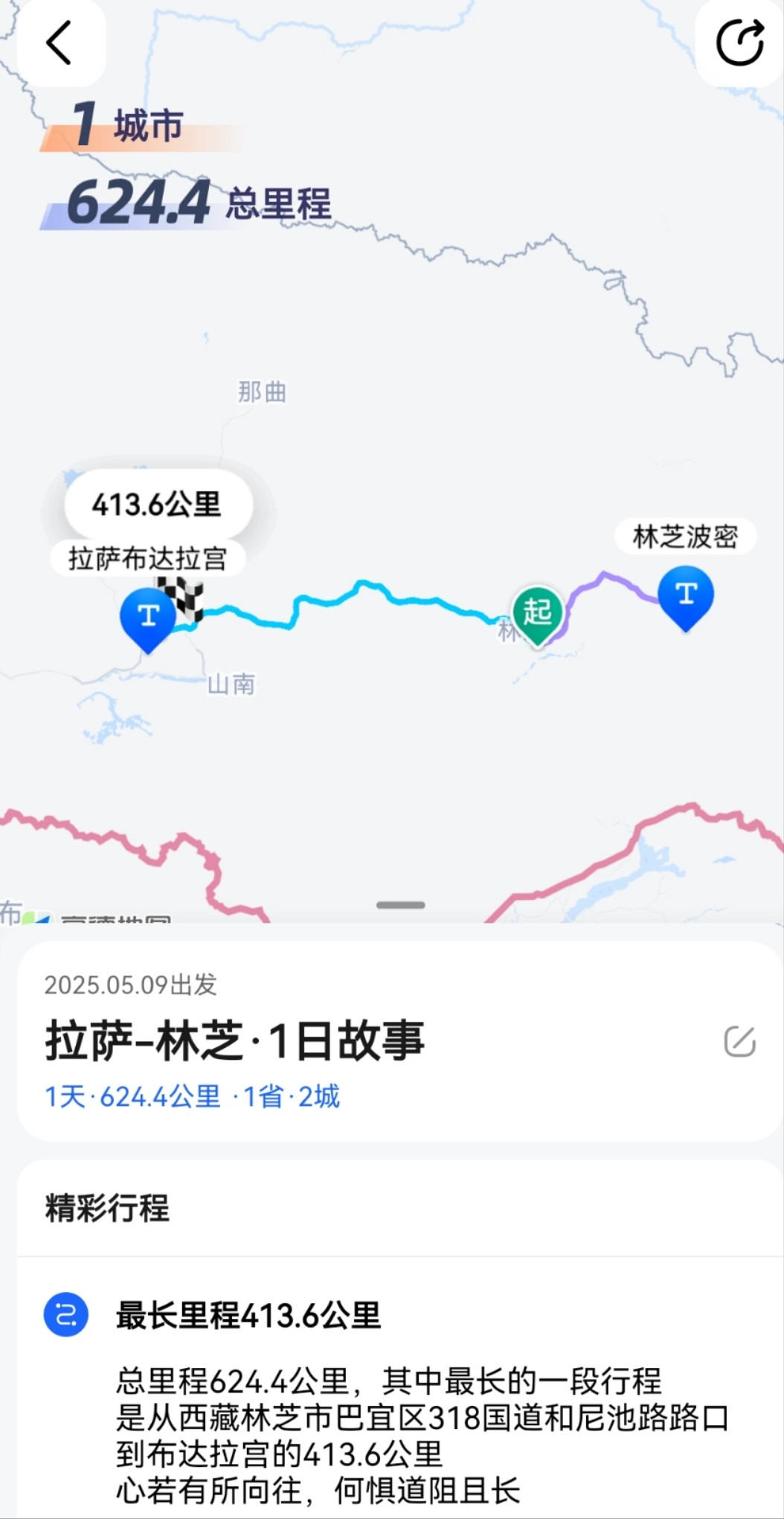Tap the green 起 start marker
Viewport: 784px width, 1519px height.
(537, 613)
